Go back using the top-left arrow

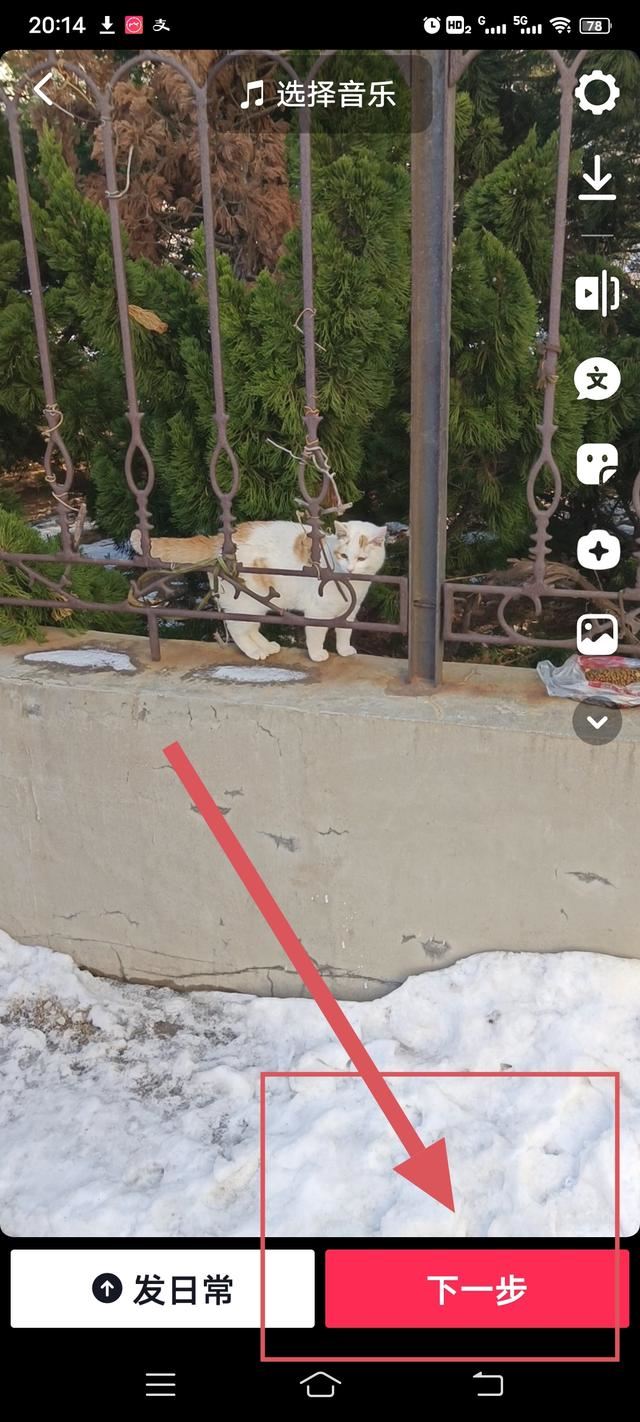coord(42,91)
